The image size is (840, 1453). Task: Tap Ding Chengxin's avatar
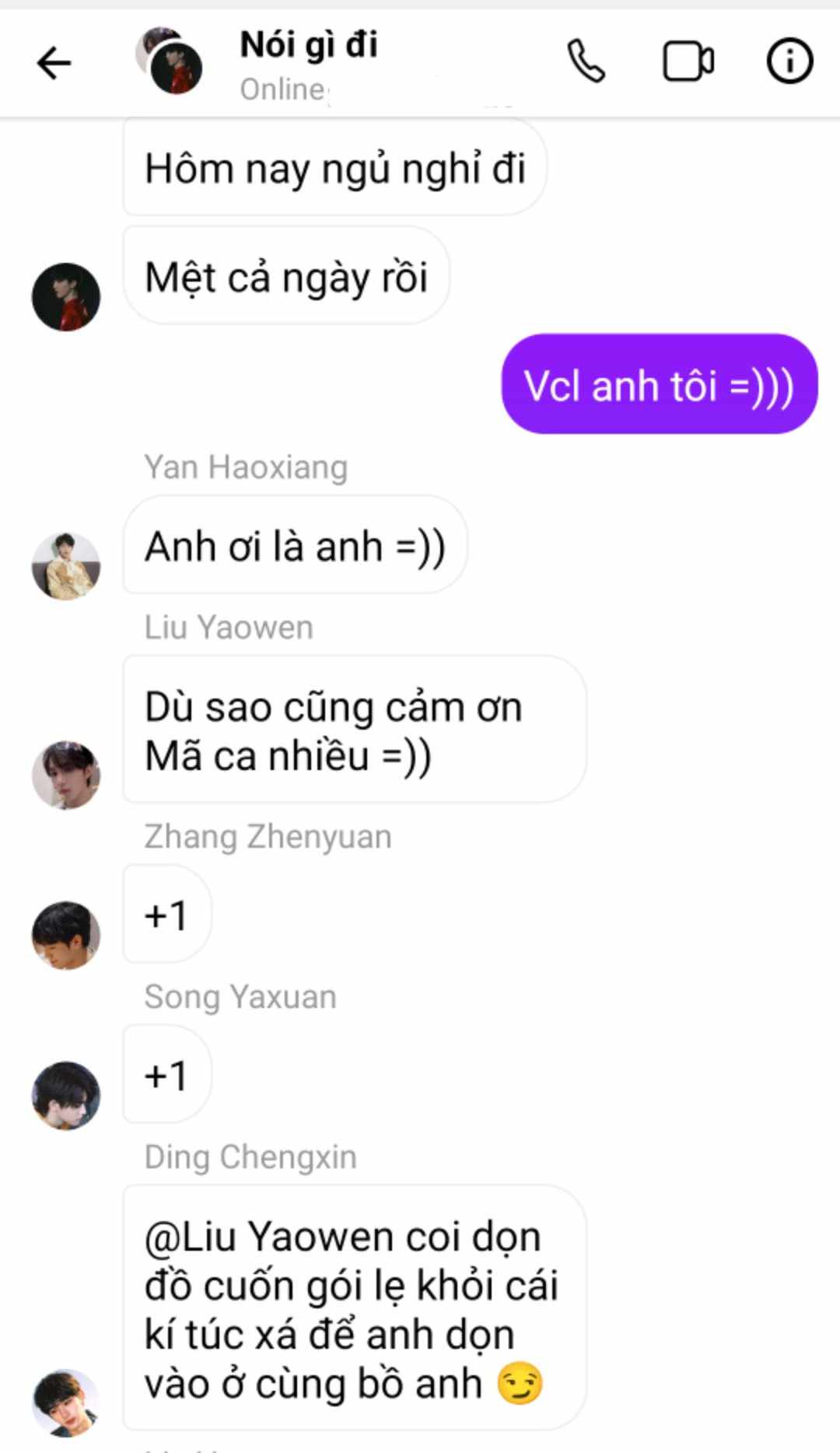(66, 1403)
